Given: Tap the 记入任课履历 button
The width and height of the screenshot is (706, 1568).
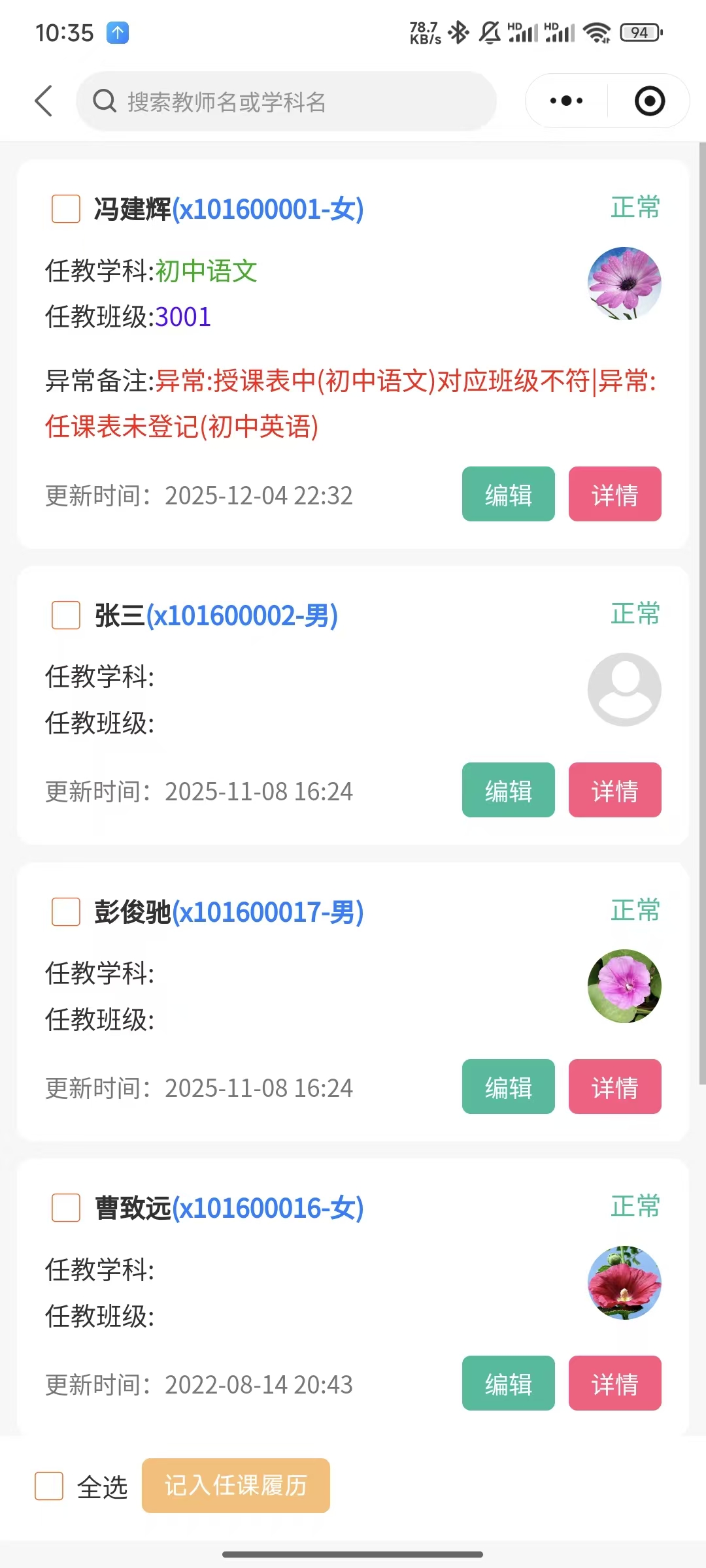Looking at the screenshot, I should coord(235,1486).
